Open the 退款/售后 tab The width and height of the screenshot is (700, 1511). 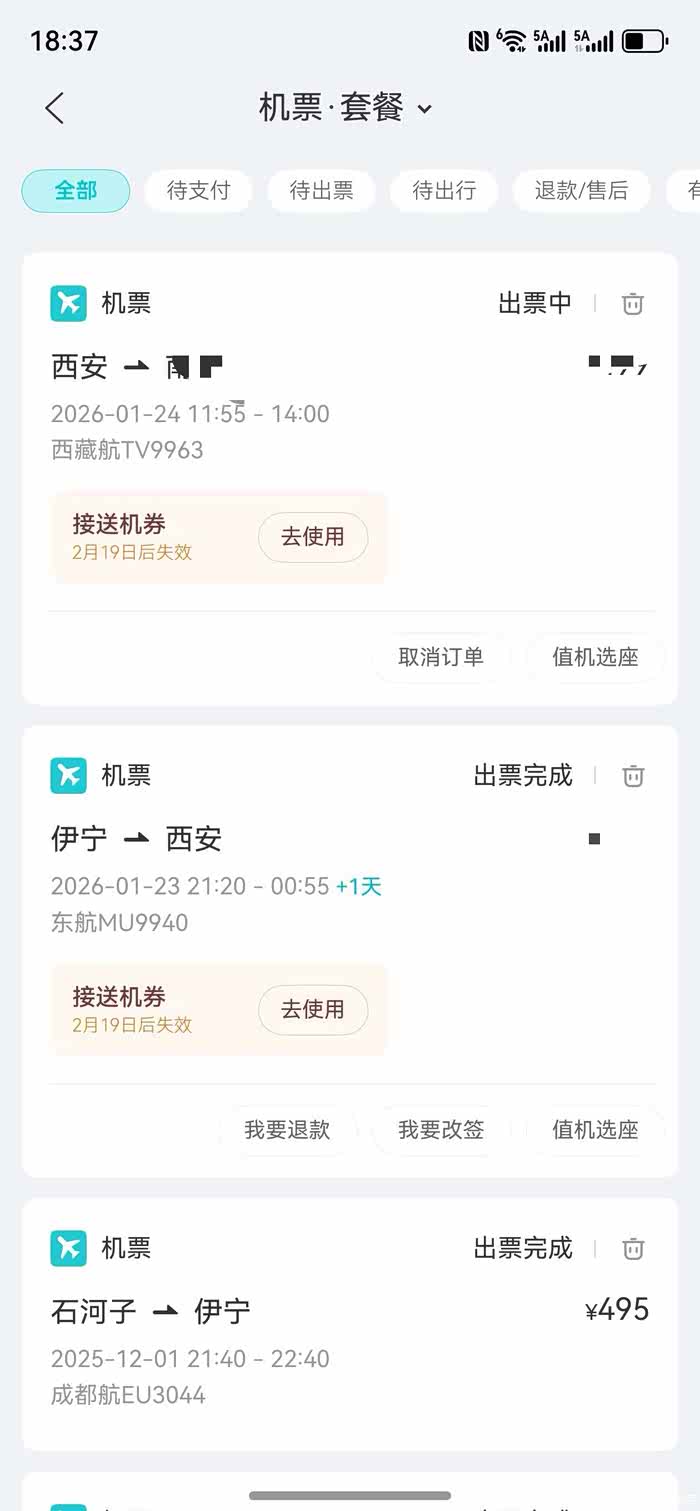tap(582, 191)
